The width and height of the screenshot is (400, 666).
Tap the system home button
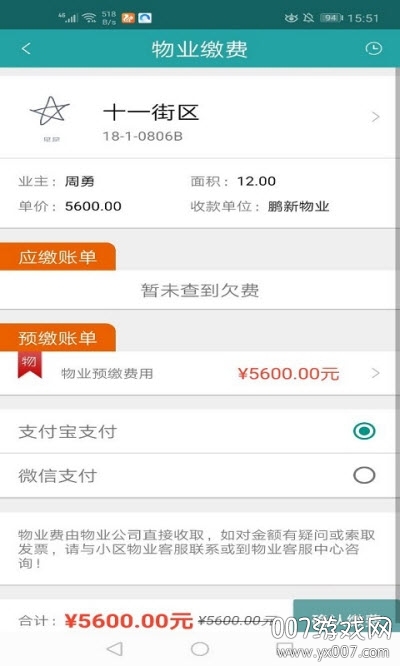click(x=200, y=649)
